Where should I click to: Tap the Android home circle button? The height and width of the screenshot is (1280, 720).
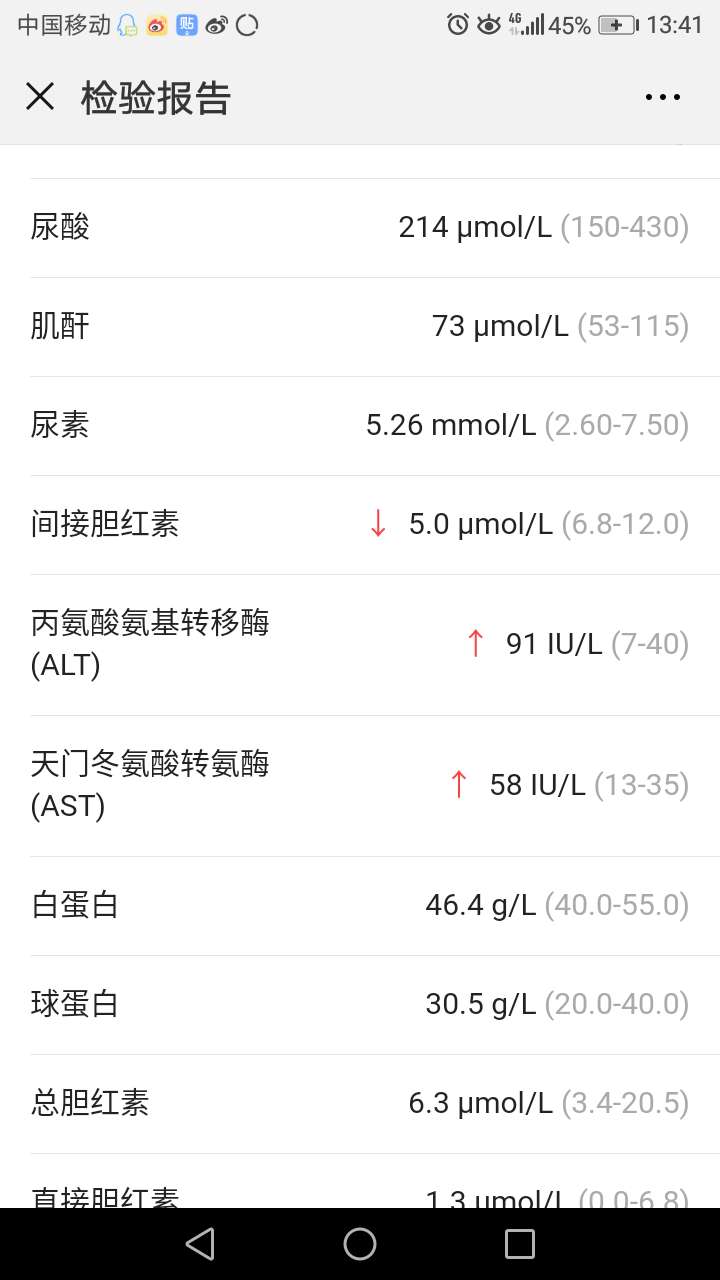tap(360, 1243)
